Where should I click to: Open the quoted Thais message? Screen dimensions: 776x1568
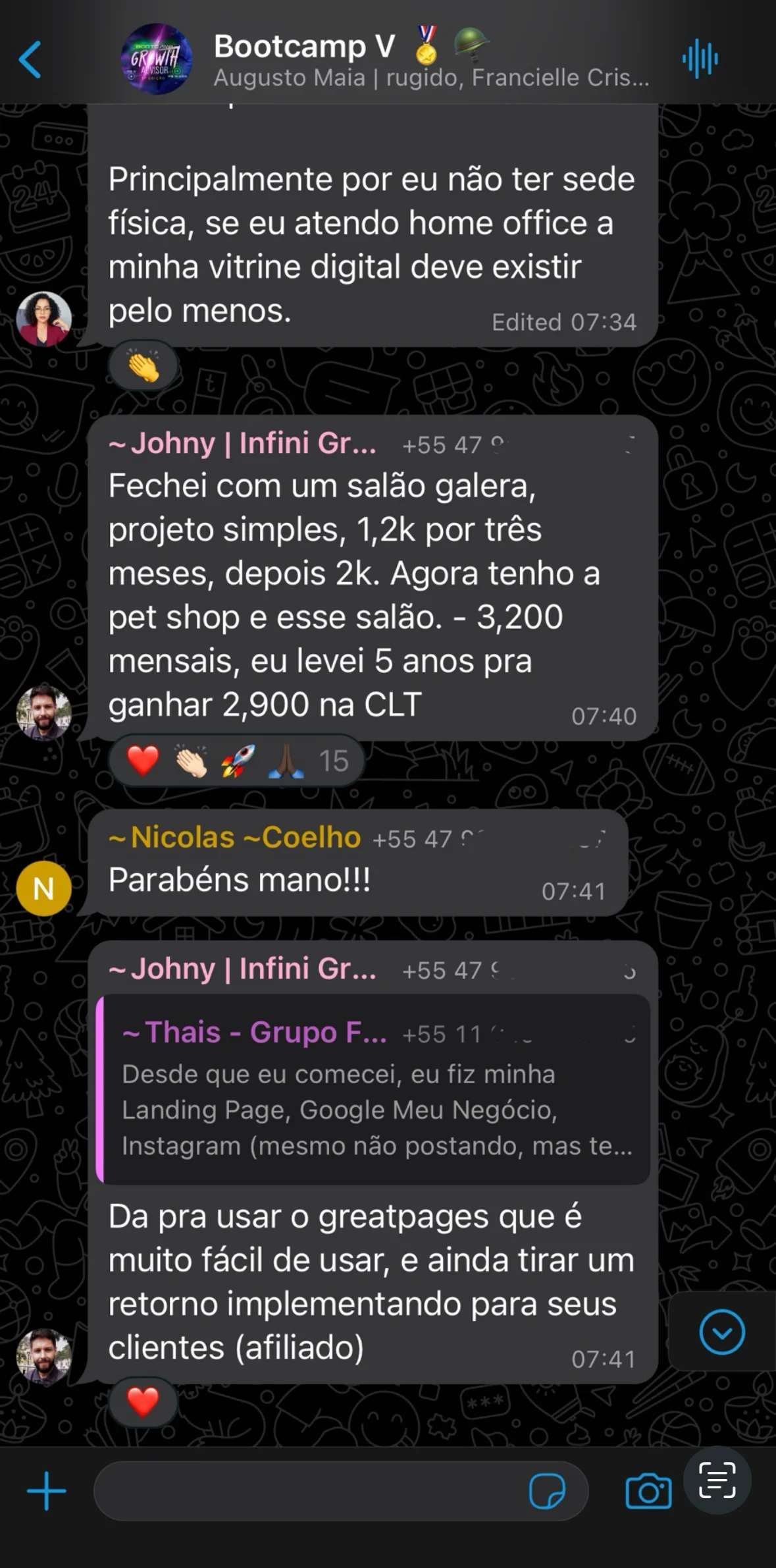click(x=374, y=1089)
